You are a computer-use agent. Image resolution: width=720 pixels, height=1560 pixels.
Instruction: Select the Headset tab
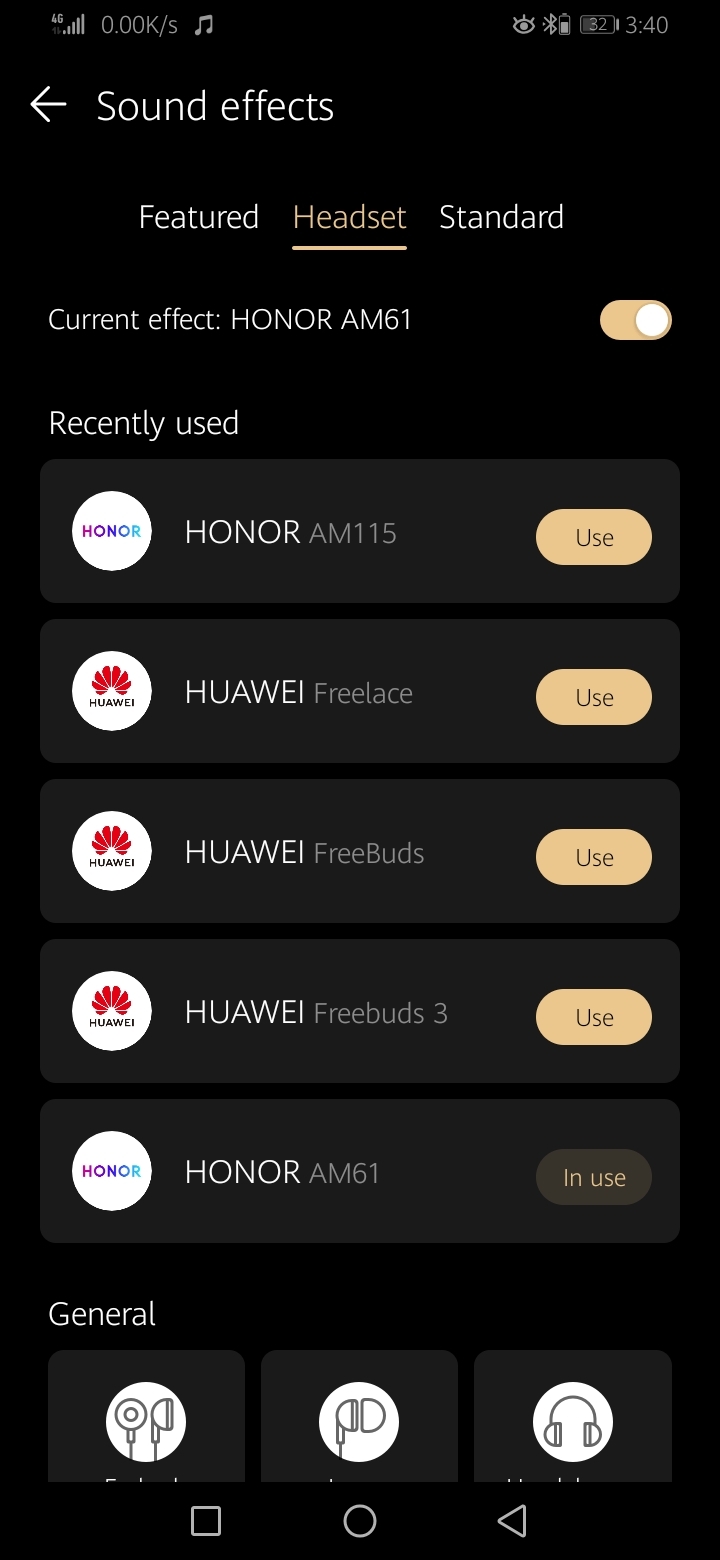click(x=349, y=217)
